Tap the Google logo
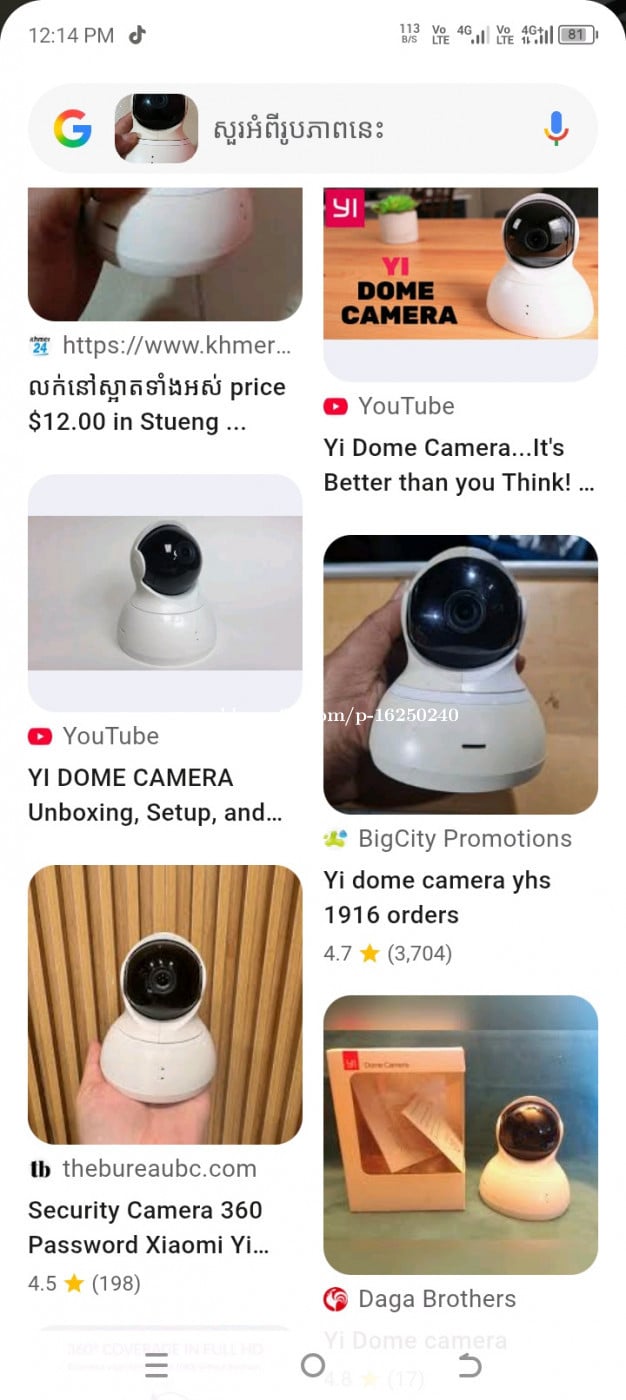This screenshot has width=626, height=1400. tap(73, 129)
